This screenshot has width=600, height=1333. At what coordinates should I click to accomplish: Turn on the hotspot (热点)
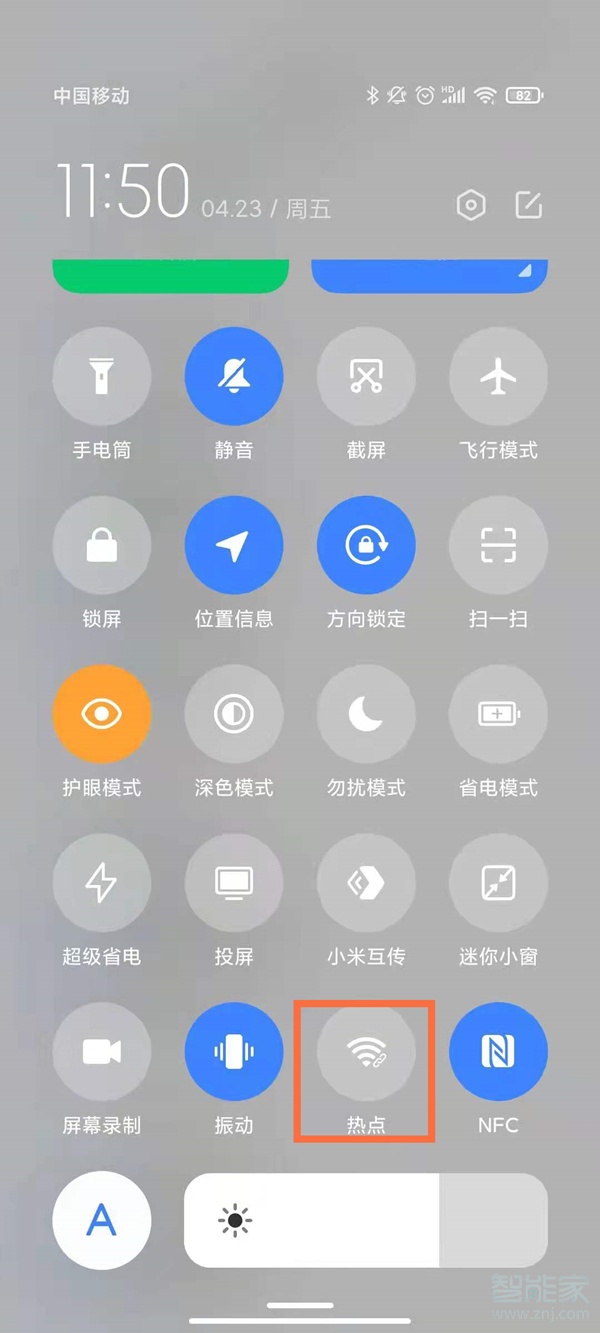366,1052
